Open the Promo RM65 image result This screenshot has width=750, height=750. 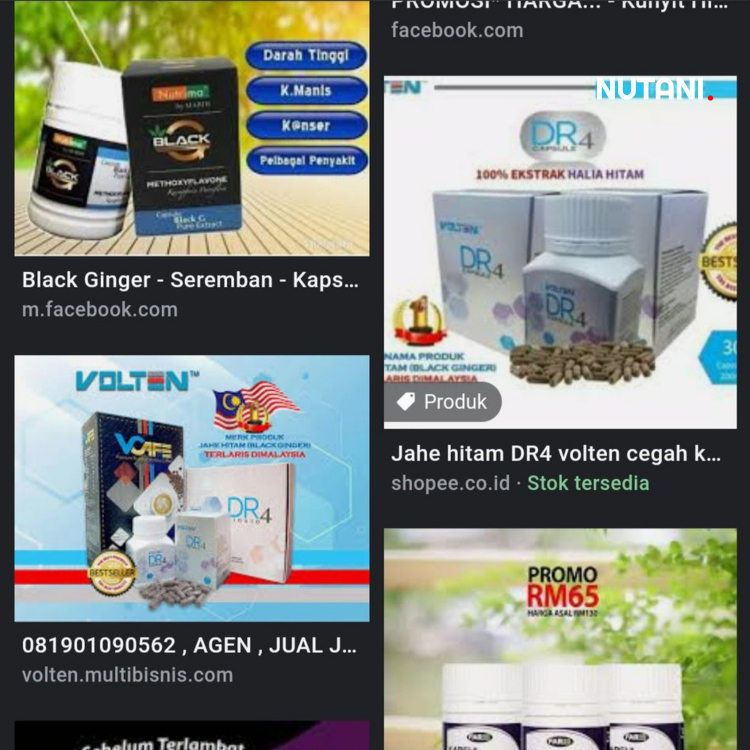point(560,640)
